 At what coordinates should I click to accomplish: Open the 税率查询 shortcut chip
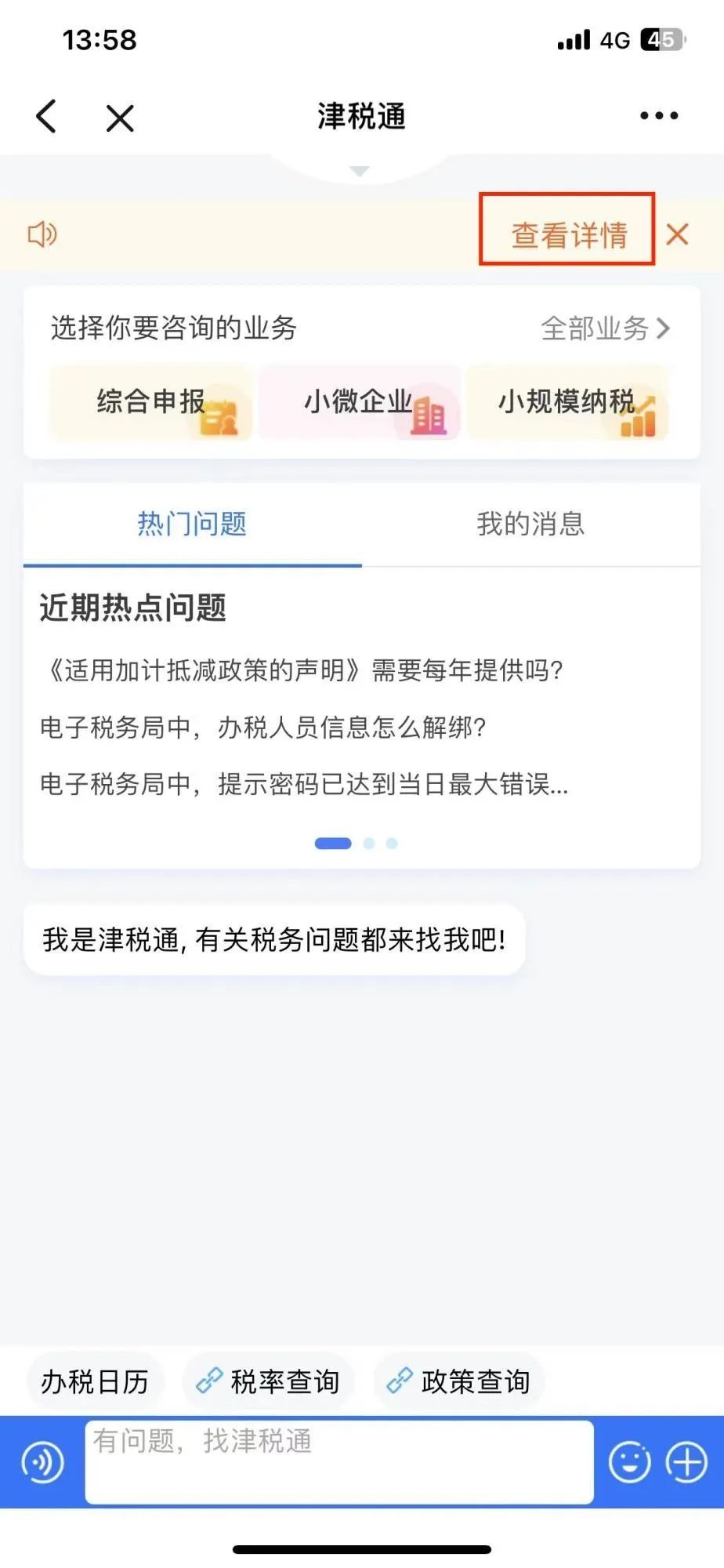(268, 1381)
